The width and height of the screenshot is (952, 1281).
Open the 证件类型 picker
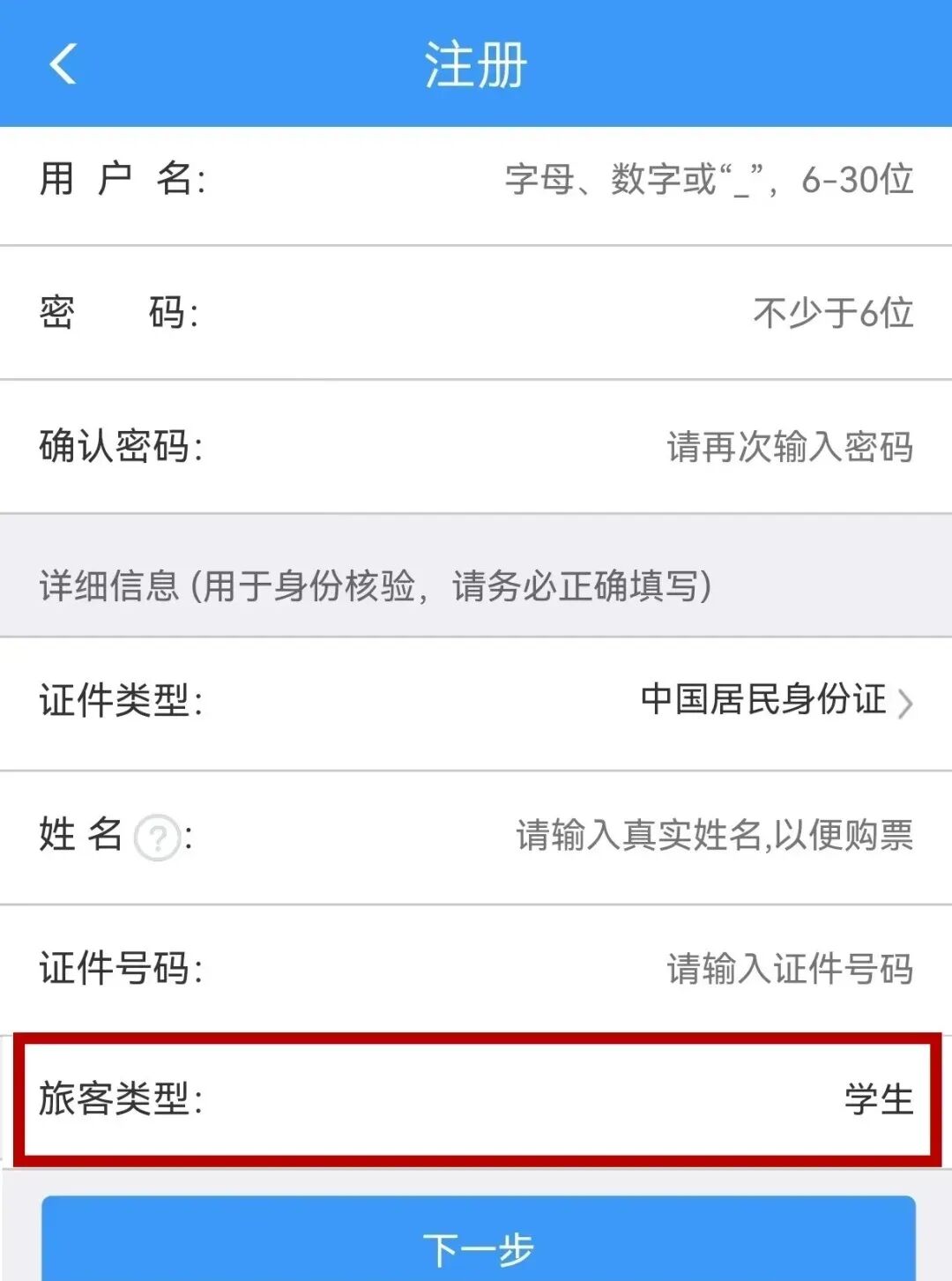tap(776, 701)
